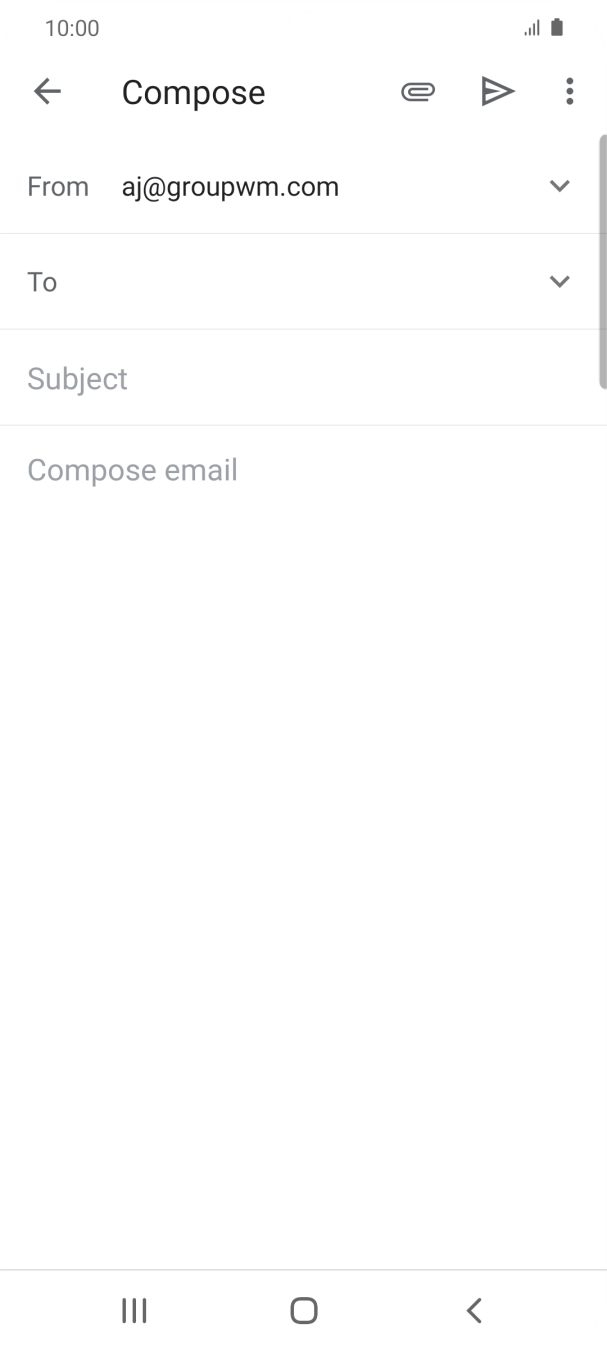Attach a file with the paperclip icon
607x1350 pixels.
click(x=418, y=92)
